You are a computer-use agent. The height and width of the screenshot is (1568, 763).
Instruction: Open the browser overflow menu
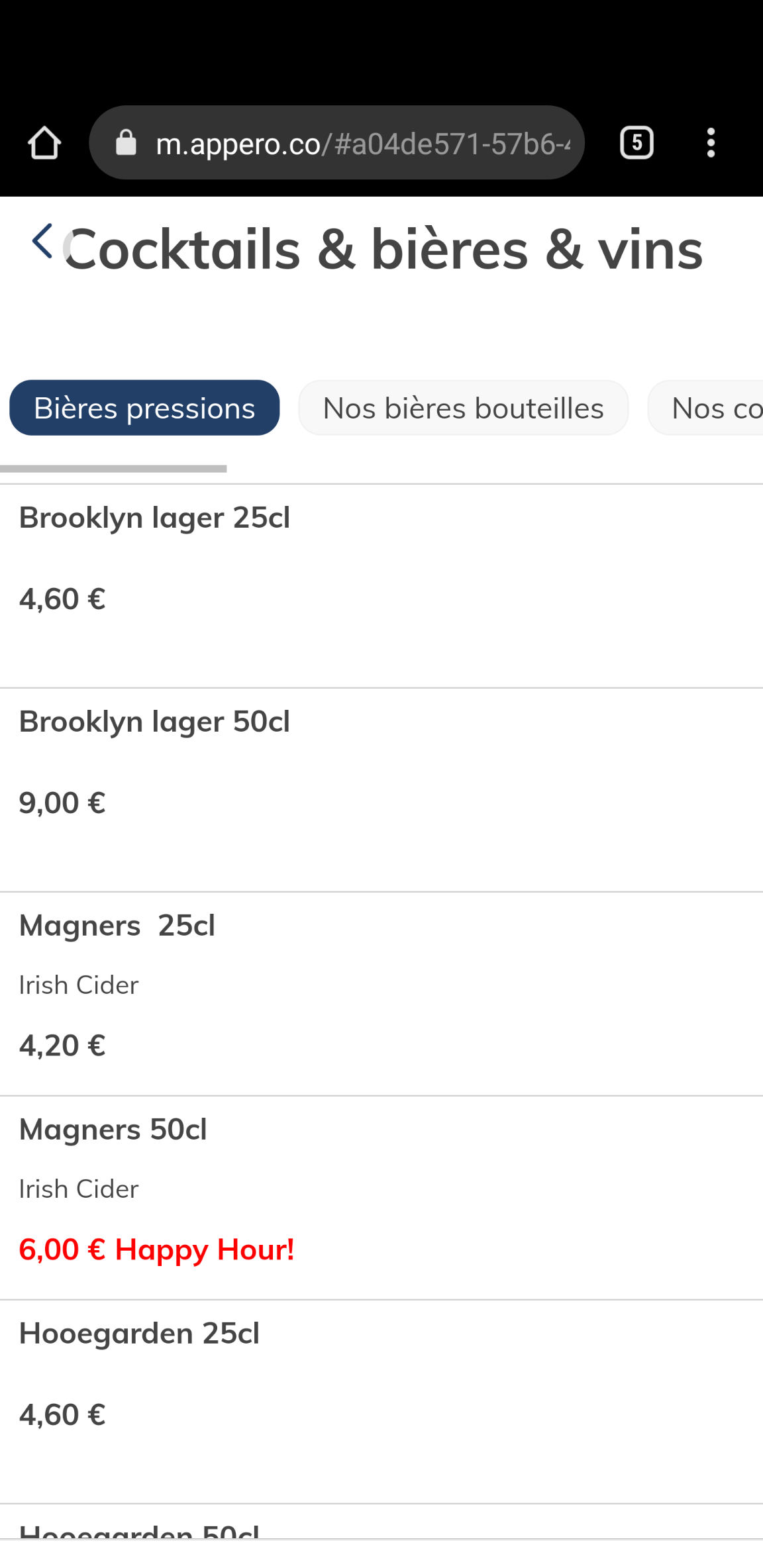click(711, 142)
